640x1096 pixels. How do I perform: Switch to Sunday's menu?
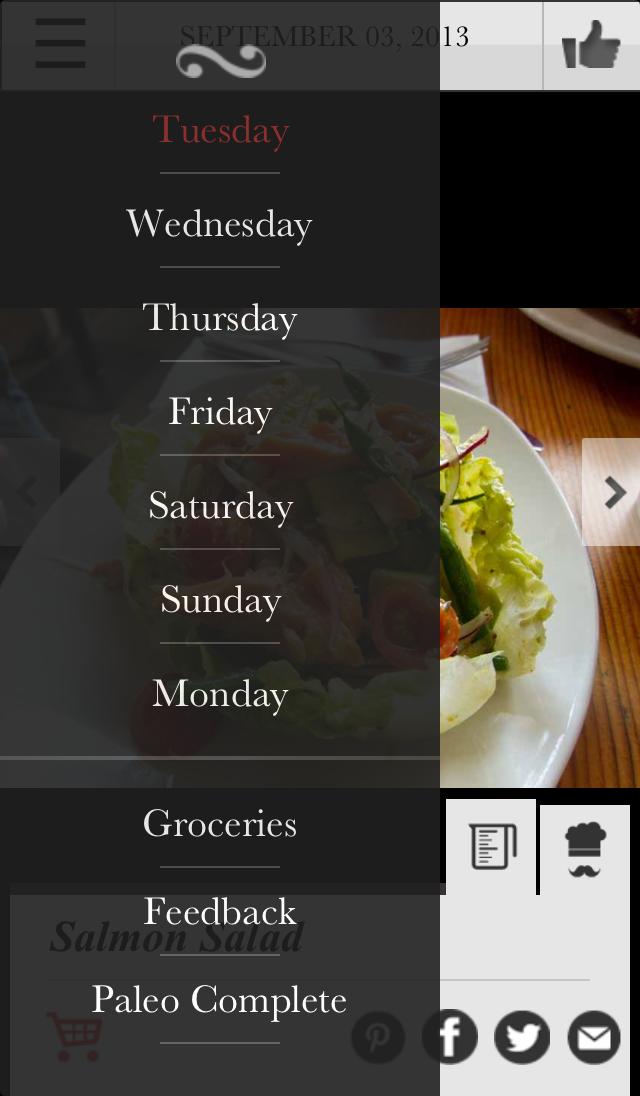coord(220,600)
